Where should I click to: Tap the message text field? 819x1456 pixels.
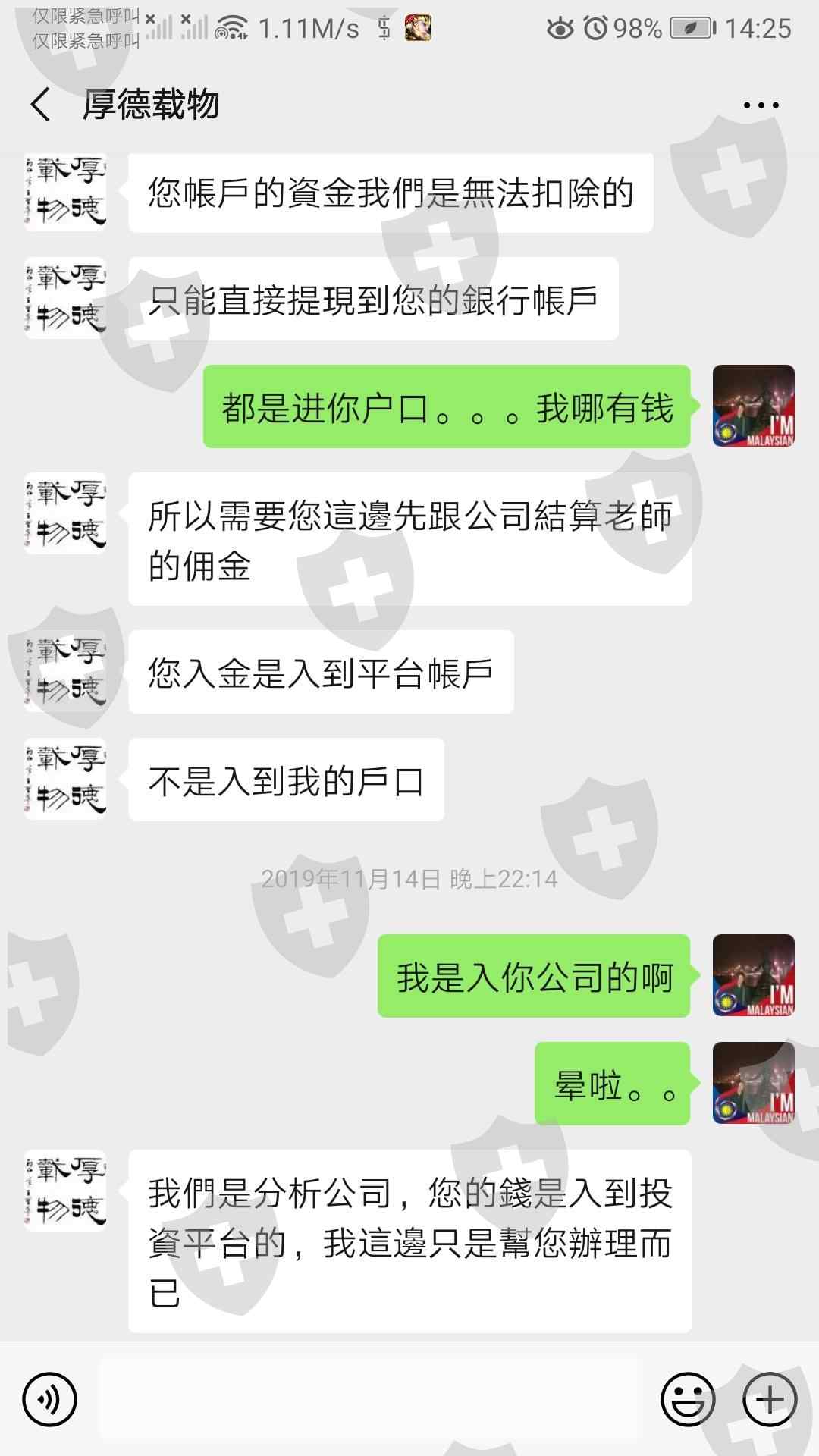[x=370, y=1398]
